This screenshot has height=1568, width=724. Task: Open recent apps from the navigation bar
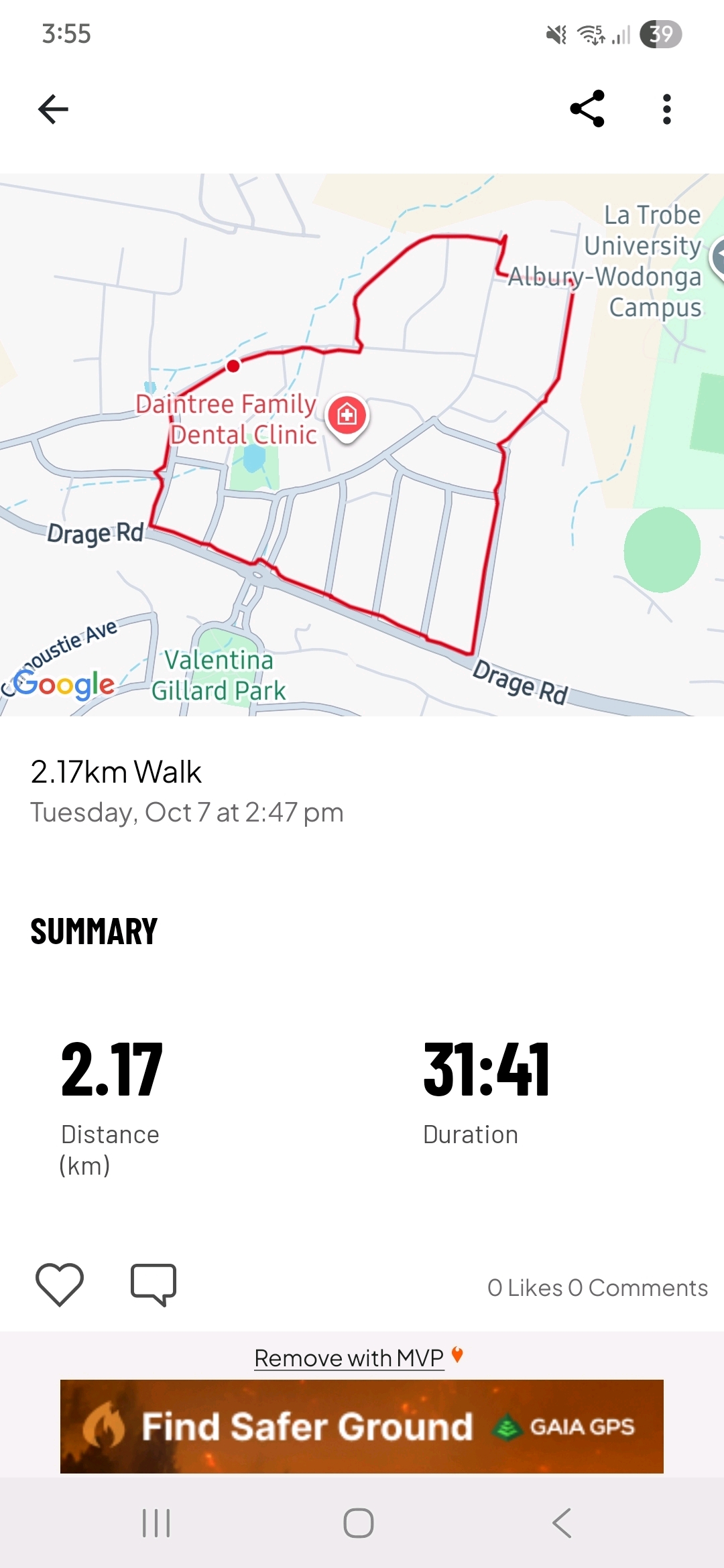click(x=156, y=1523)
